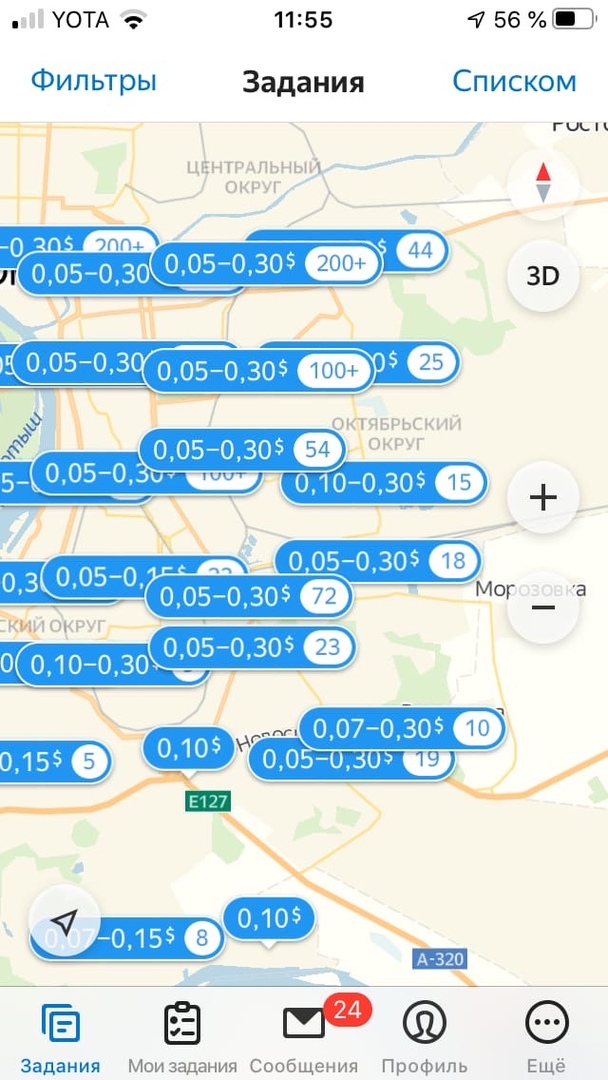Open the Сообщения tab

tap(304, 1038)
